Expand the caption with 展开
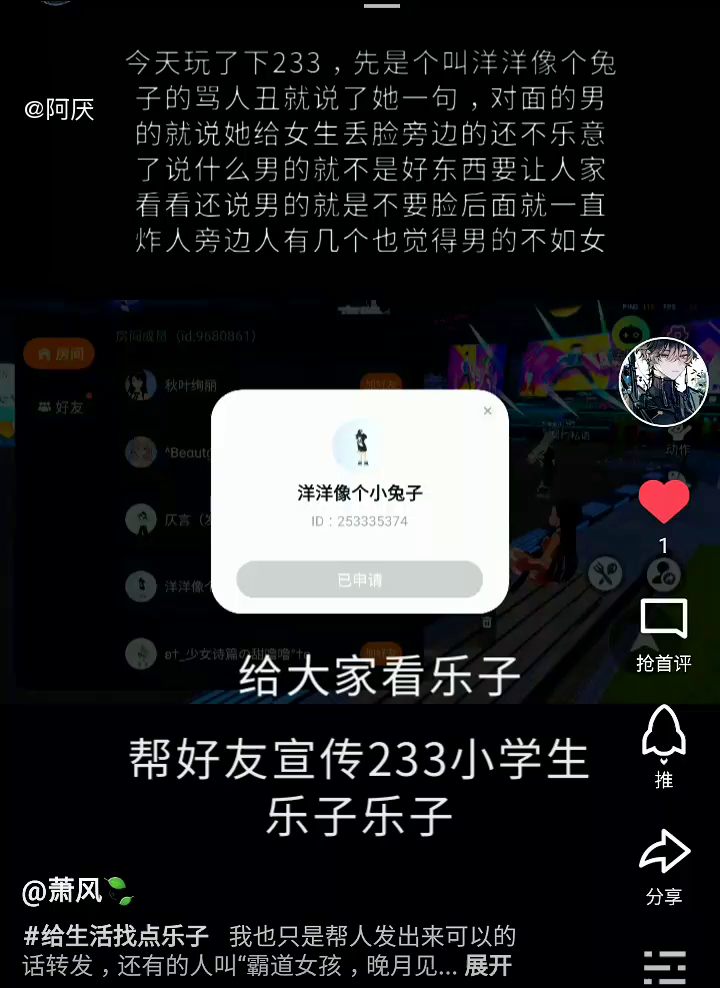720x988 pixels. coord(488,966)
